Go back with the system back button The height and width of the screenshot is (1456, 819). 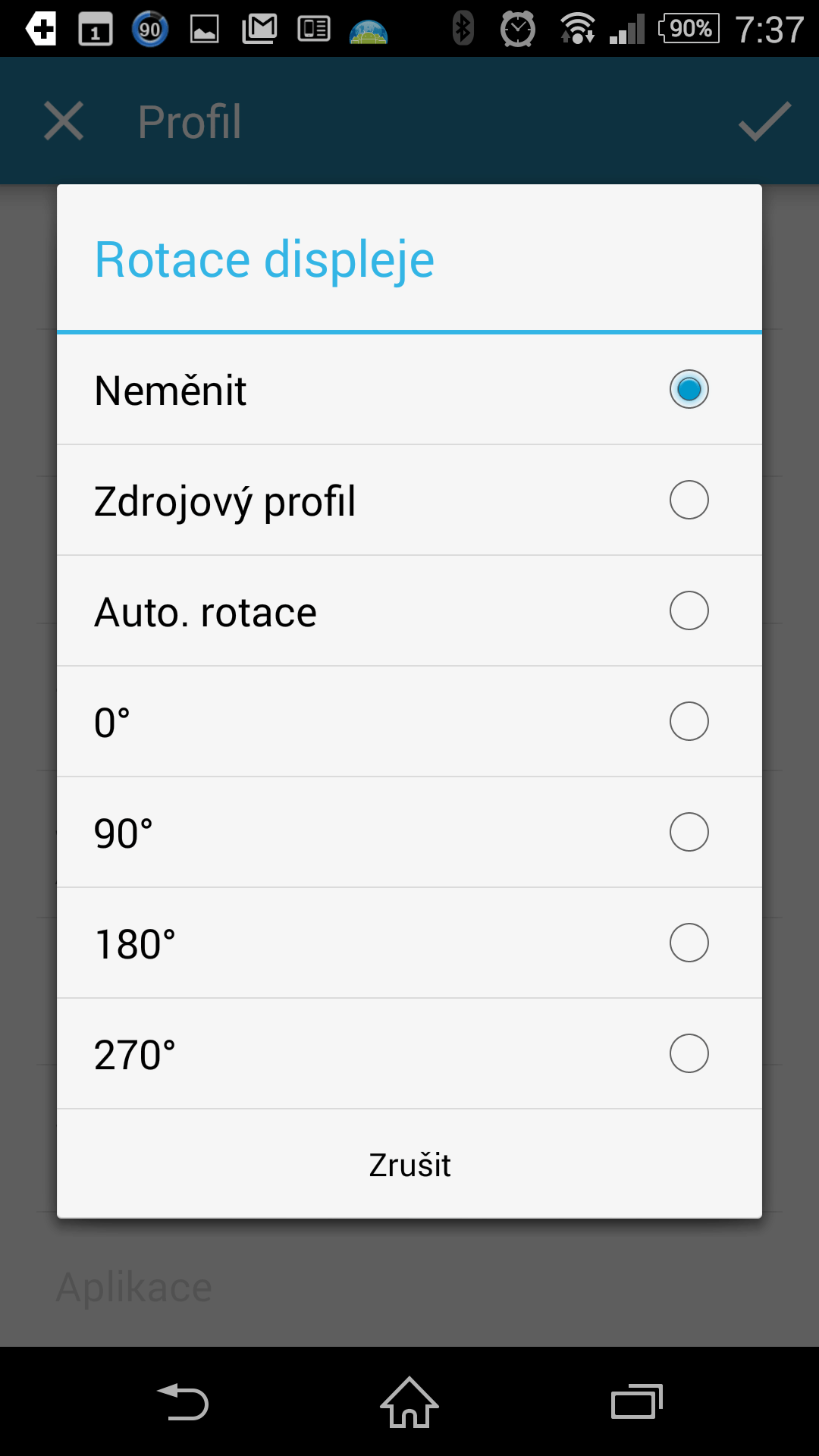click(183, 1401)
